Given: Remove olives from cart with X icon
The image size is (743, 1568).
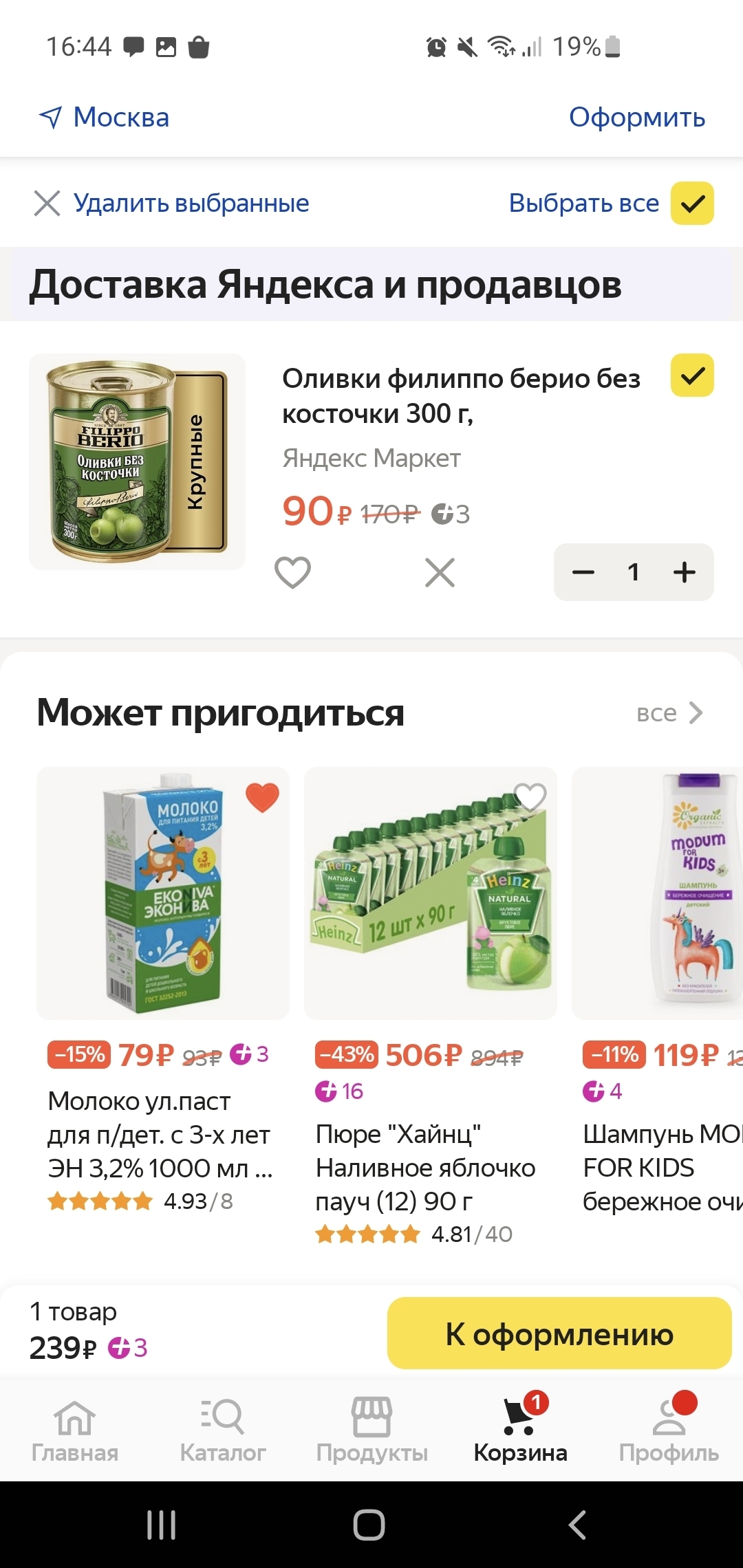Looking at the screenshot, I should coord(440,572).
